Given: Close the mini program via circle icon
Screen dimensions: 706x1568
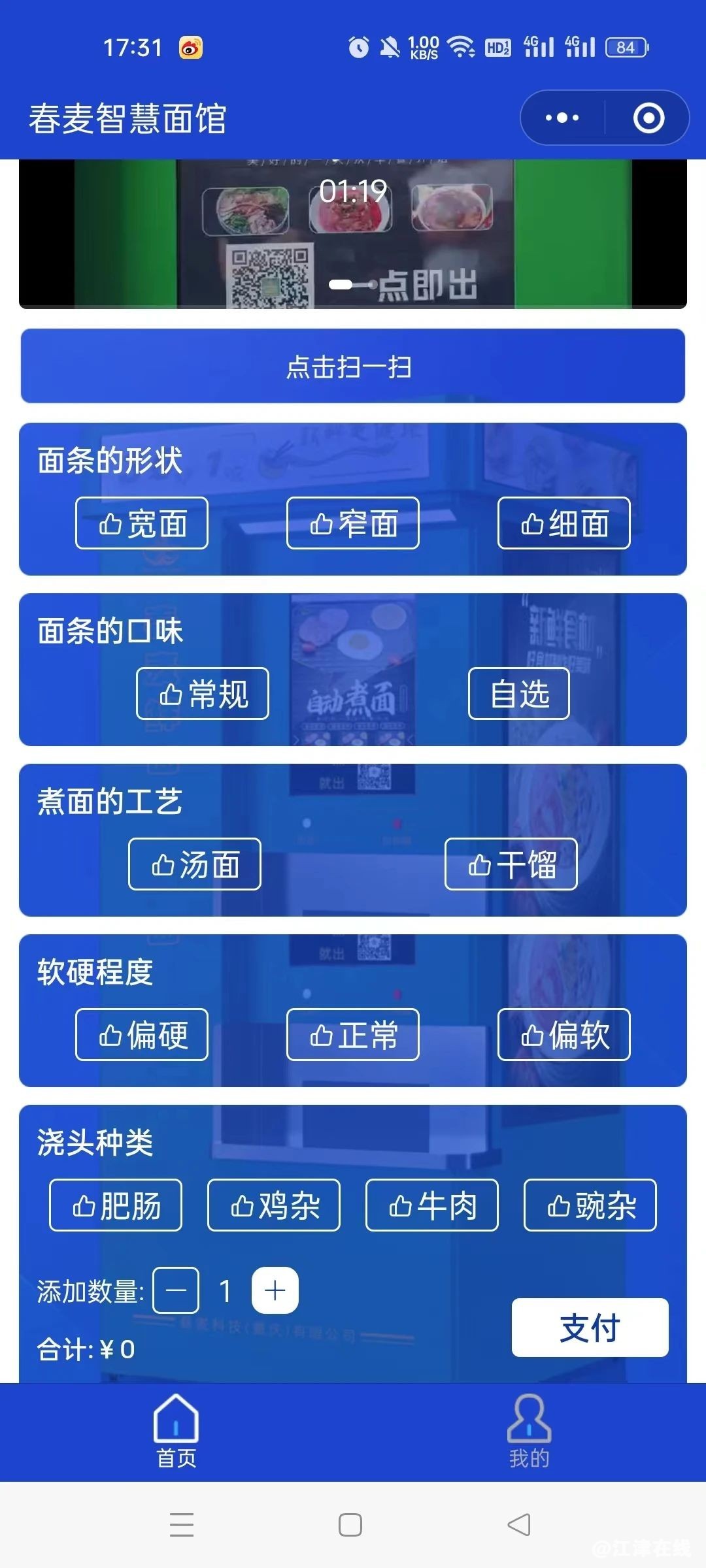Looking at the screenshot, I should 648,118.
